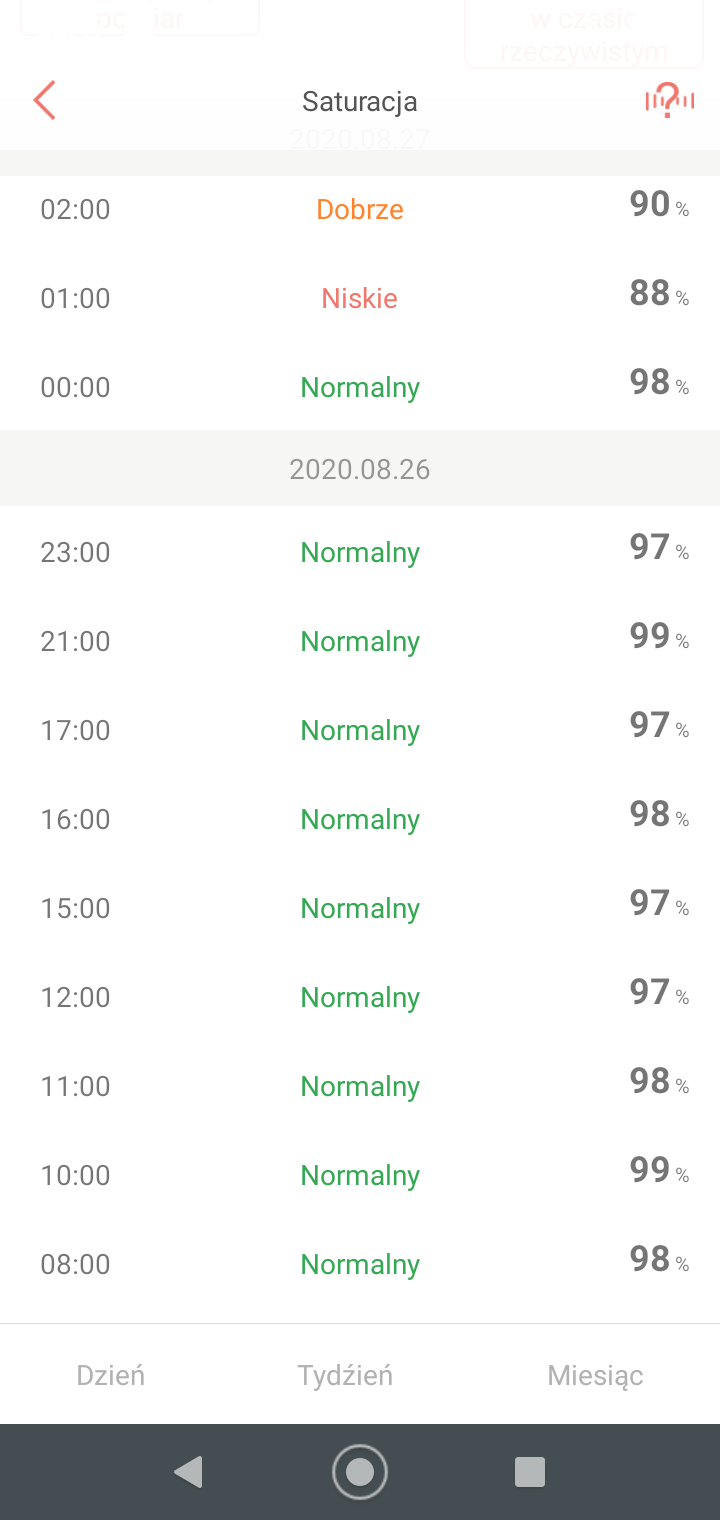
Task: Switch to the Tydzień tab
Action: tap(345, 1375)
